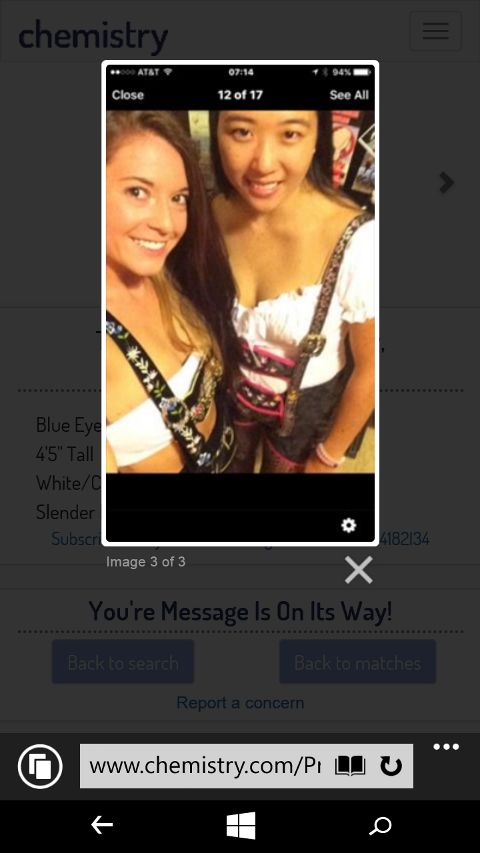Tap the chemistry.com address bar
The height and width of the screenshot is (853, 480).
[205, 766]
